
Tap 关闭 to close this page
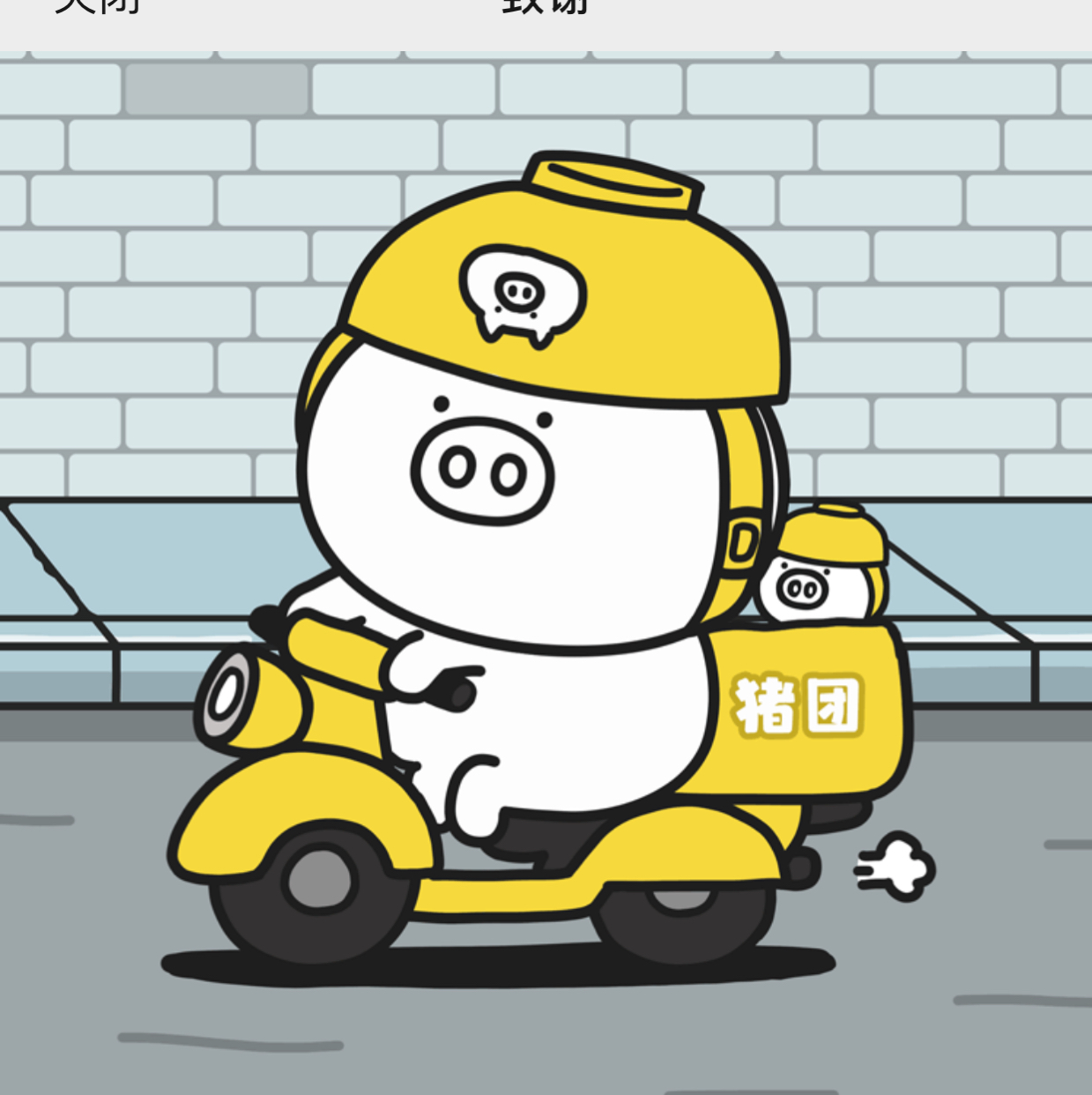[x=97, y=5]
